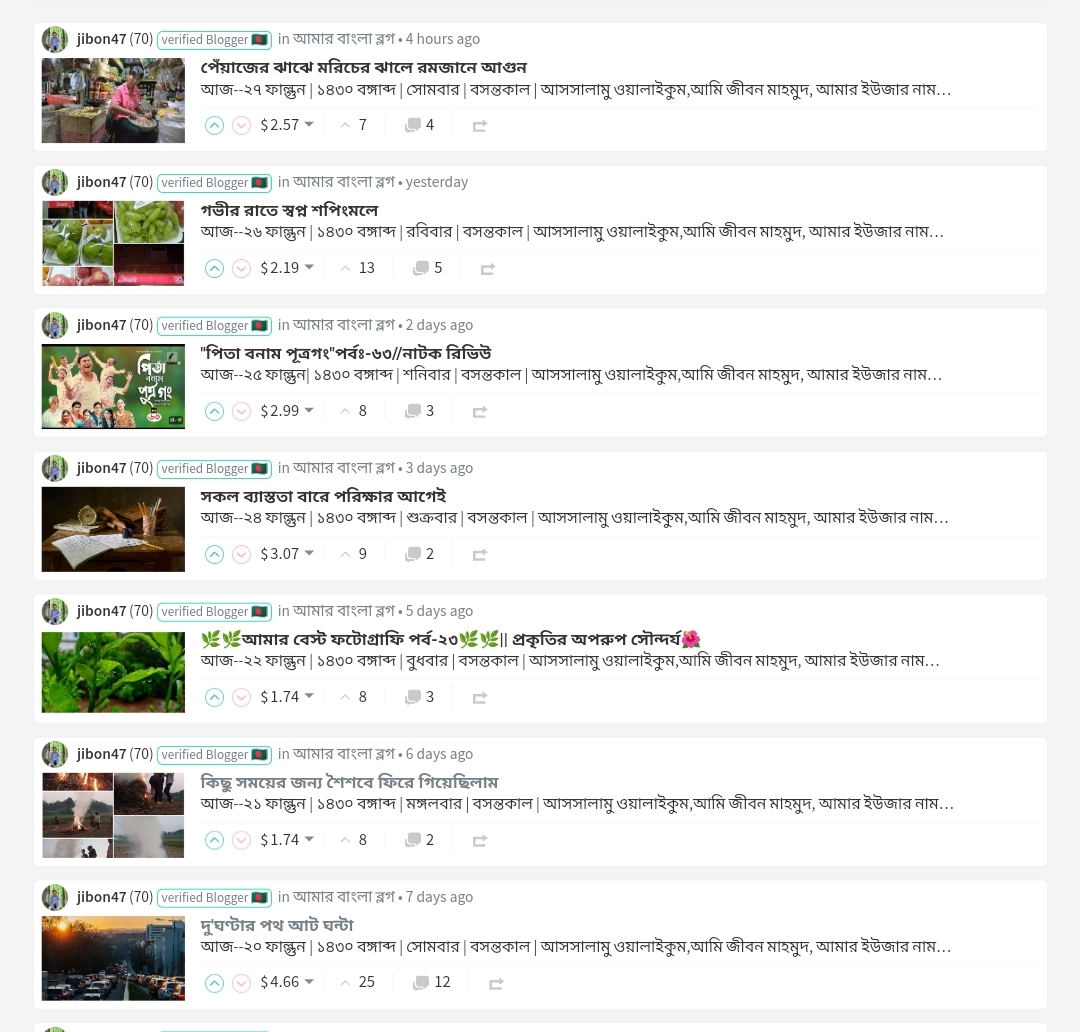Upvote the post with $2.57 payout

[214, 125]
